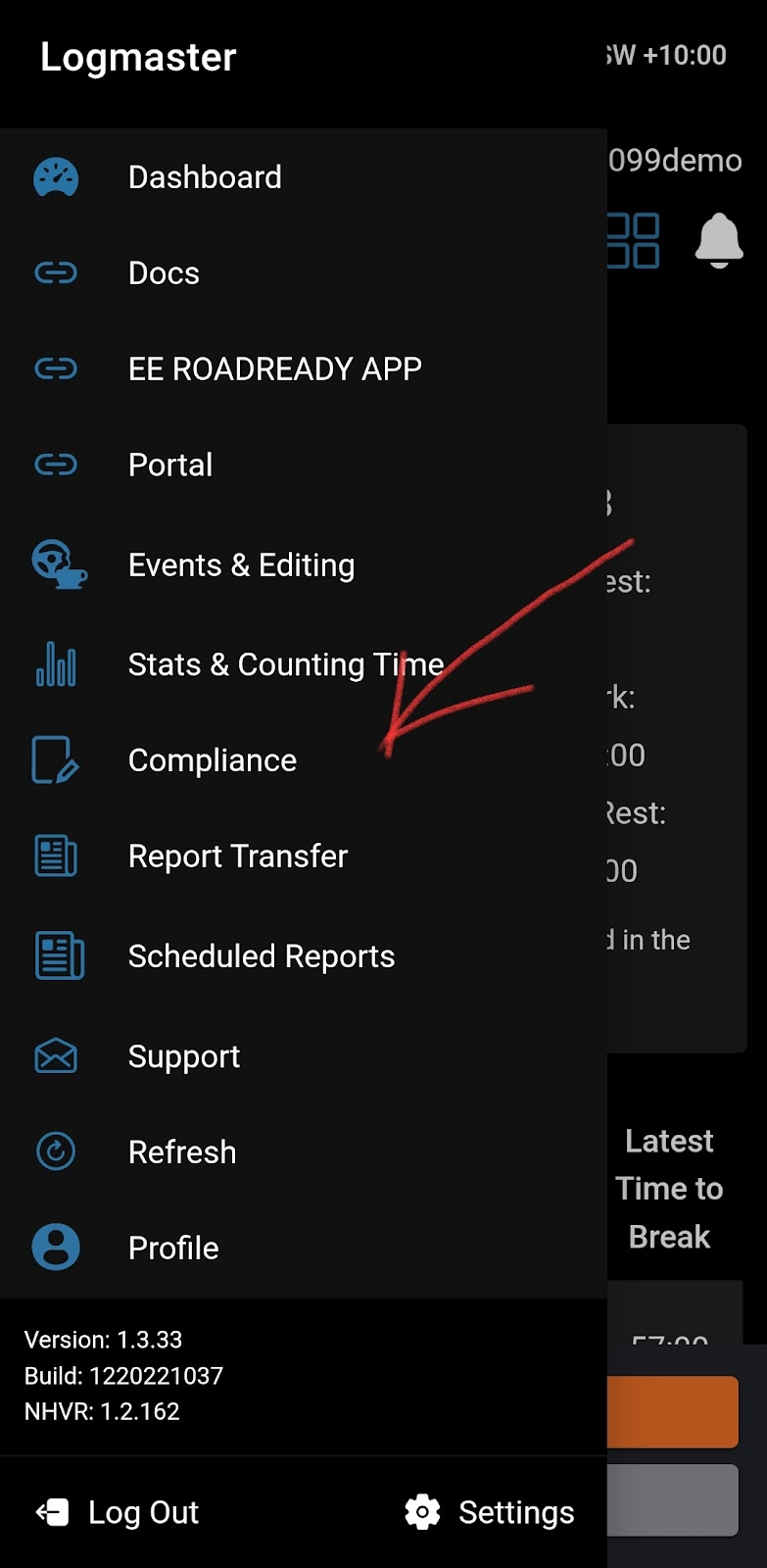This screenshot has width=767, height=1568.
Task: Log Out of Logmaster
Action: click(x=119, y=1512)
